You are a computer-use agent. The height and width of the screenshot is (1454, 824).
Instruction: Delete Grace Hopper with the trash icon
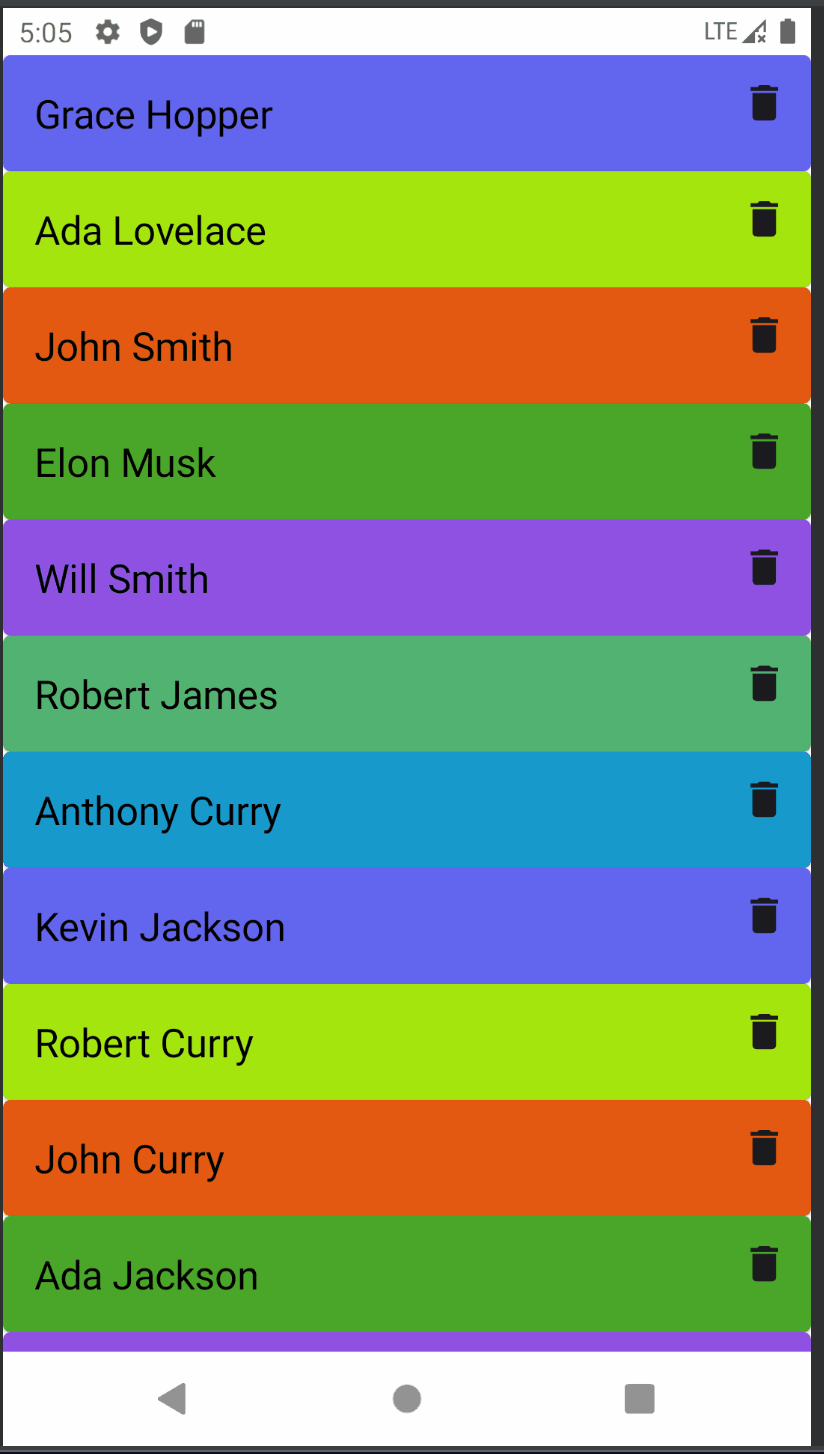[764, 103]
